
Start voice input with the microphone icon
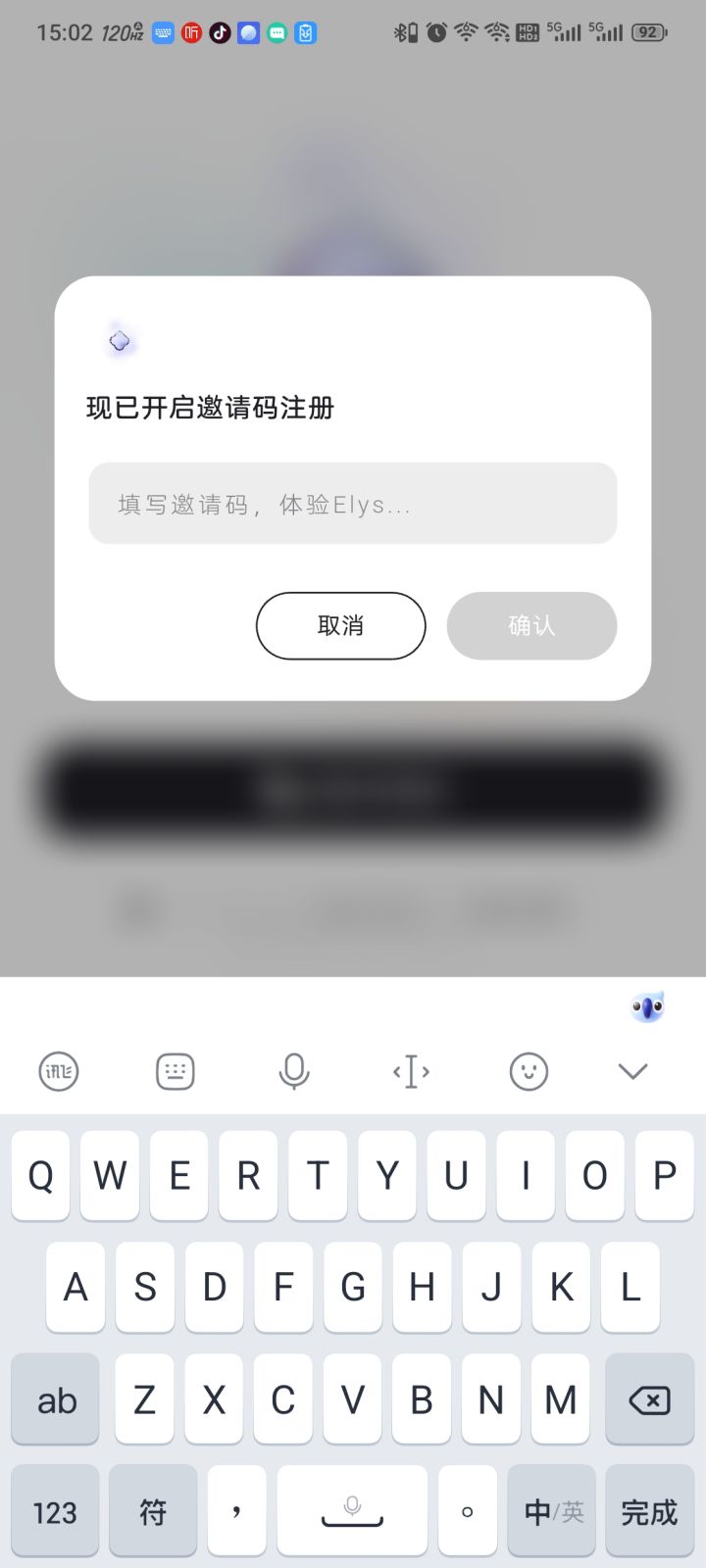[x=294, y=1071]
